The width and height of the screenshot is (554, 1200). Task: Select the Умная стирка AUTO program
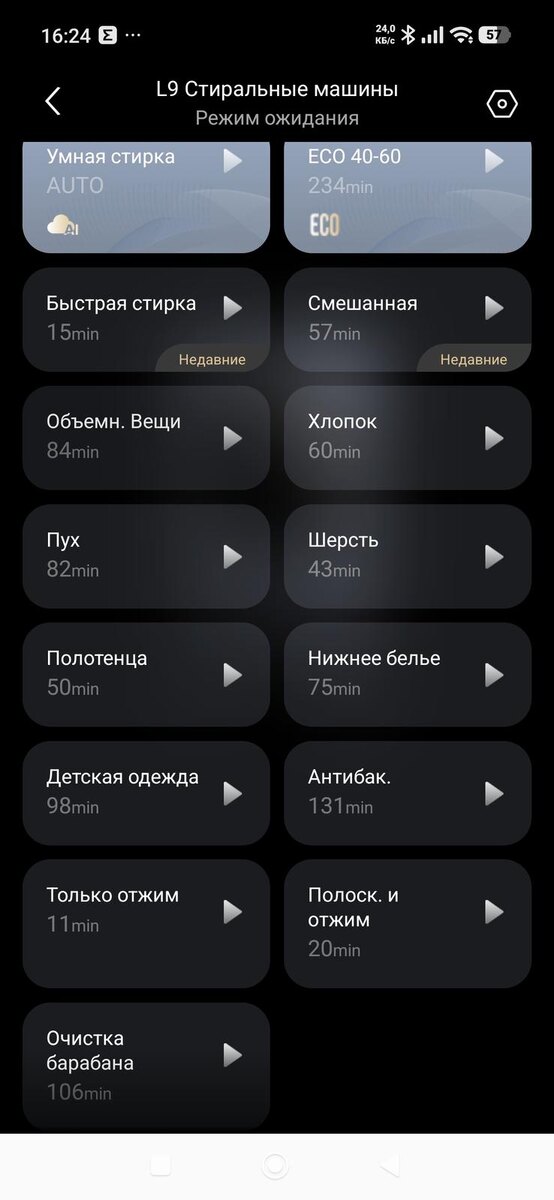(146, 197)
